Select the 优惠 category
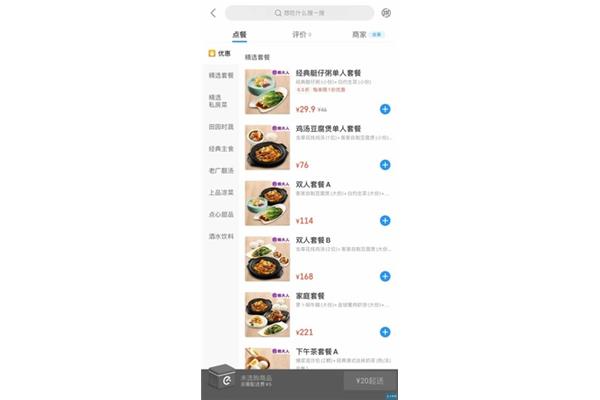The image size is (600, 400). click(x=219, y=54)
